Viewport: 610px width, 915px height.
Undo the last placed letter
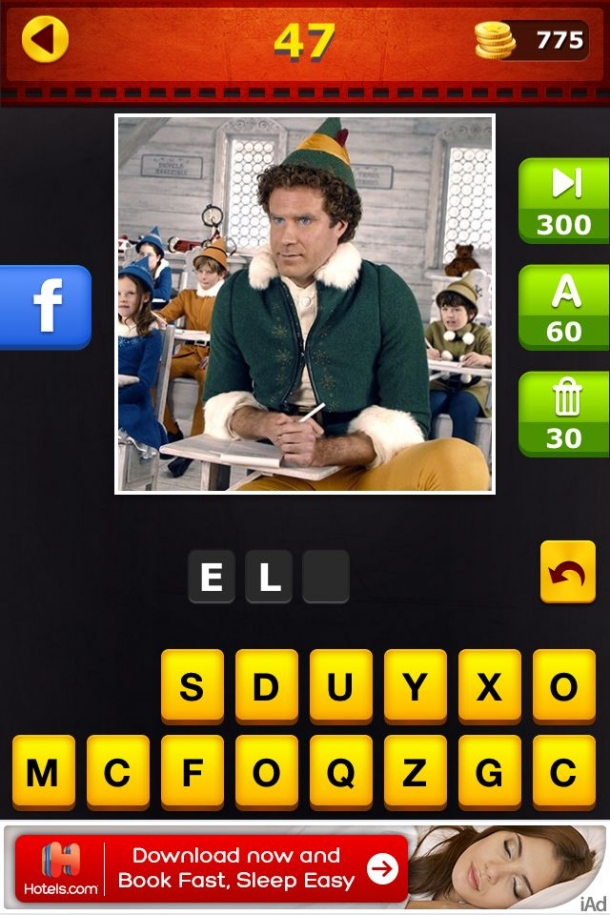567,573
